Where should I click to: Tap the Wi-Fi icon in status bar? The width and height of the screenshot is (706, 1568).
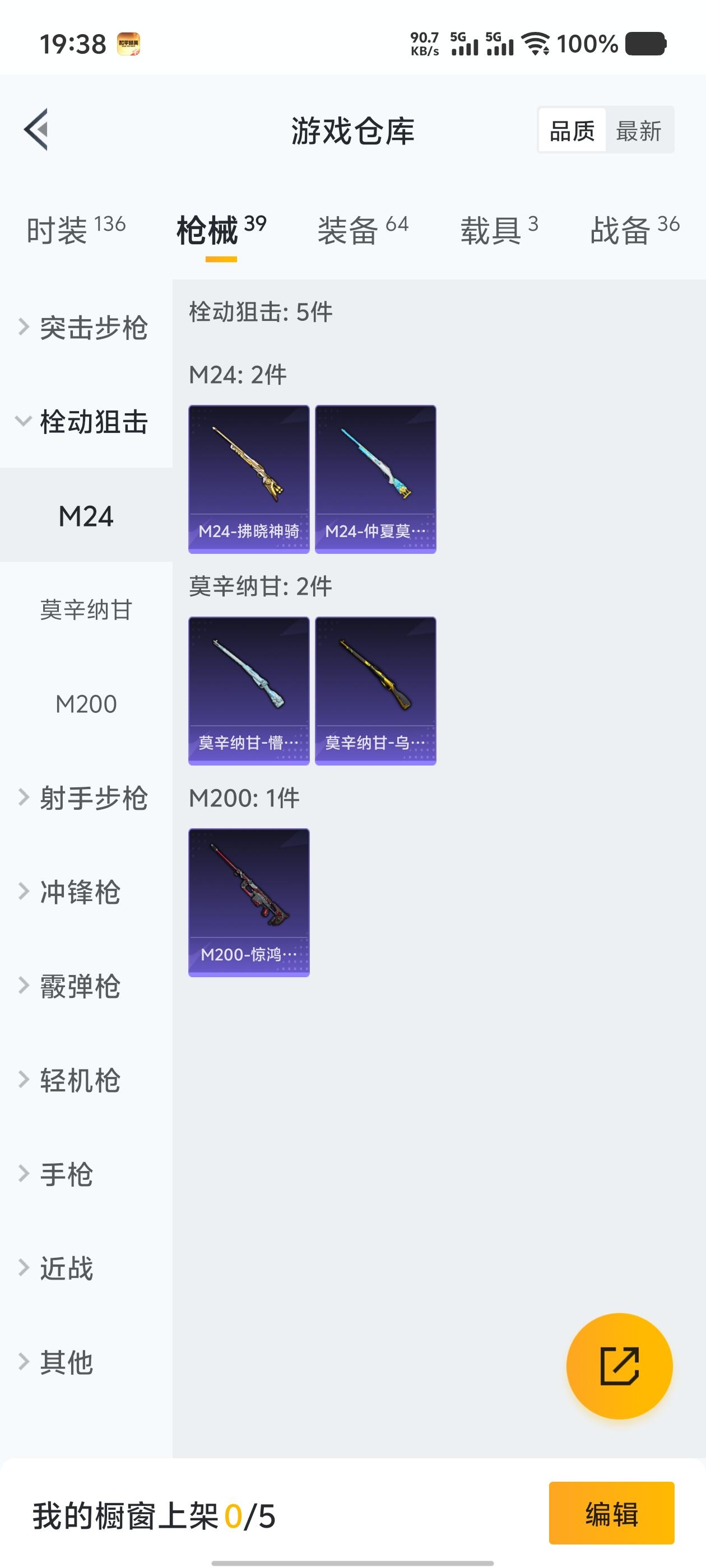click(536, 44)
